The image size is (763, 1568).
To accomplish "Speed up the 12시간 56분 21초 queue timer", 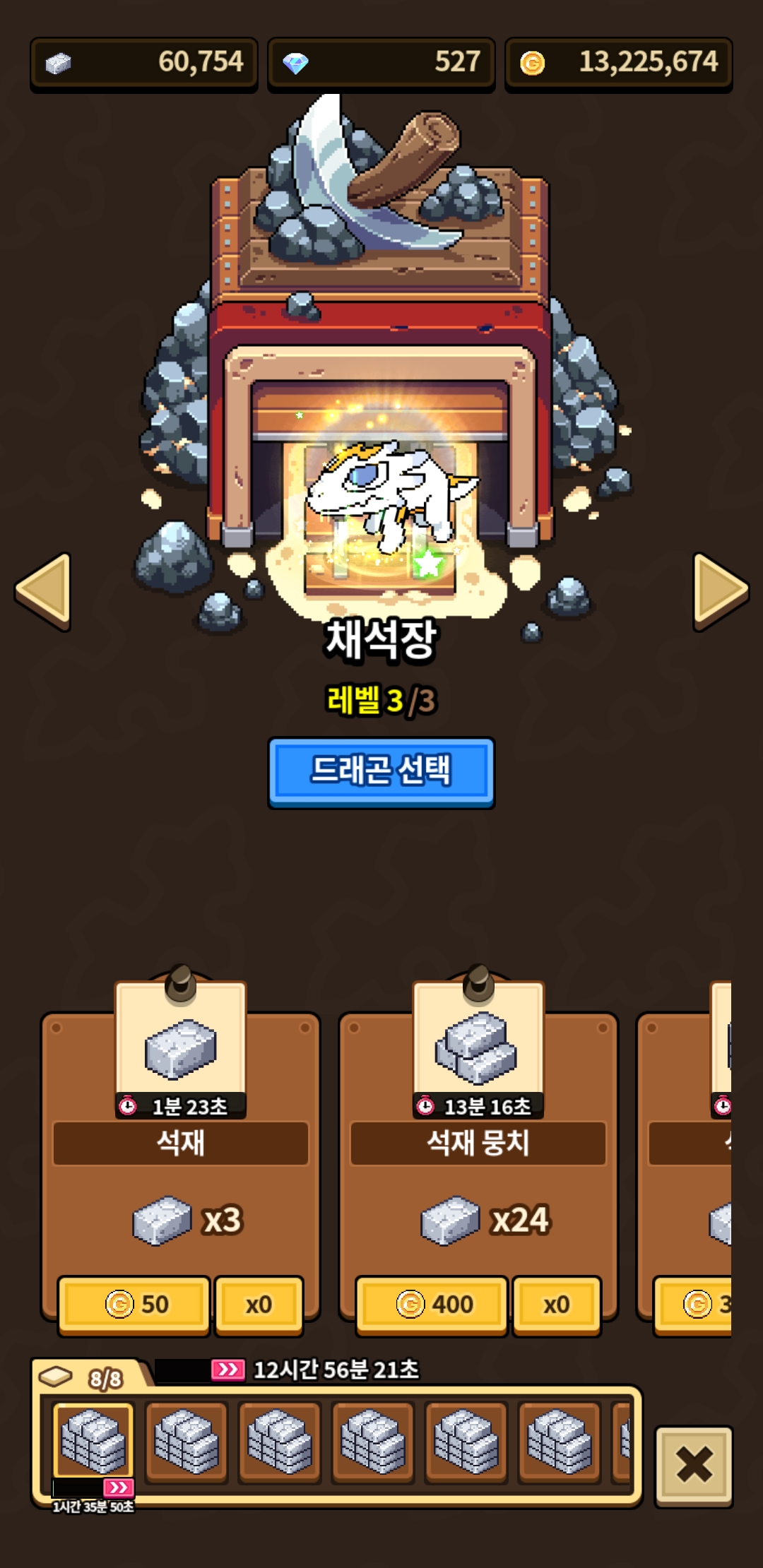I will click(227, 1370).
